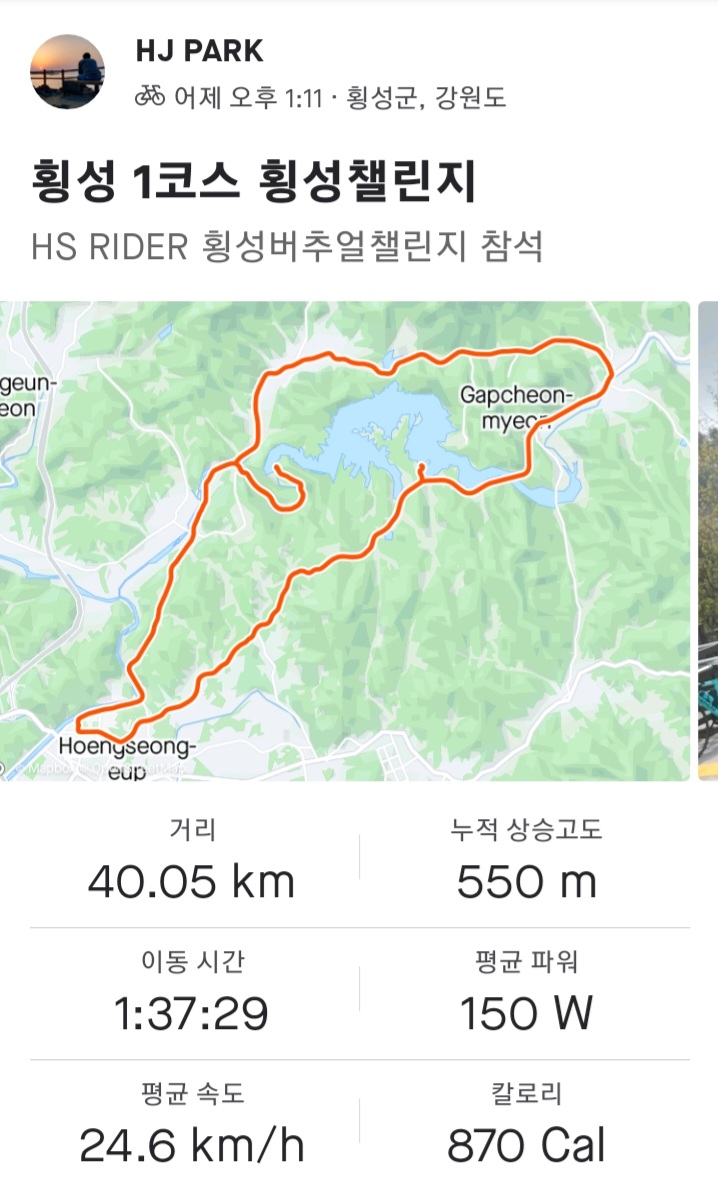
Task: Tap the athlete name HJ PARK
Action: point(200,52)
